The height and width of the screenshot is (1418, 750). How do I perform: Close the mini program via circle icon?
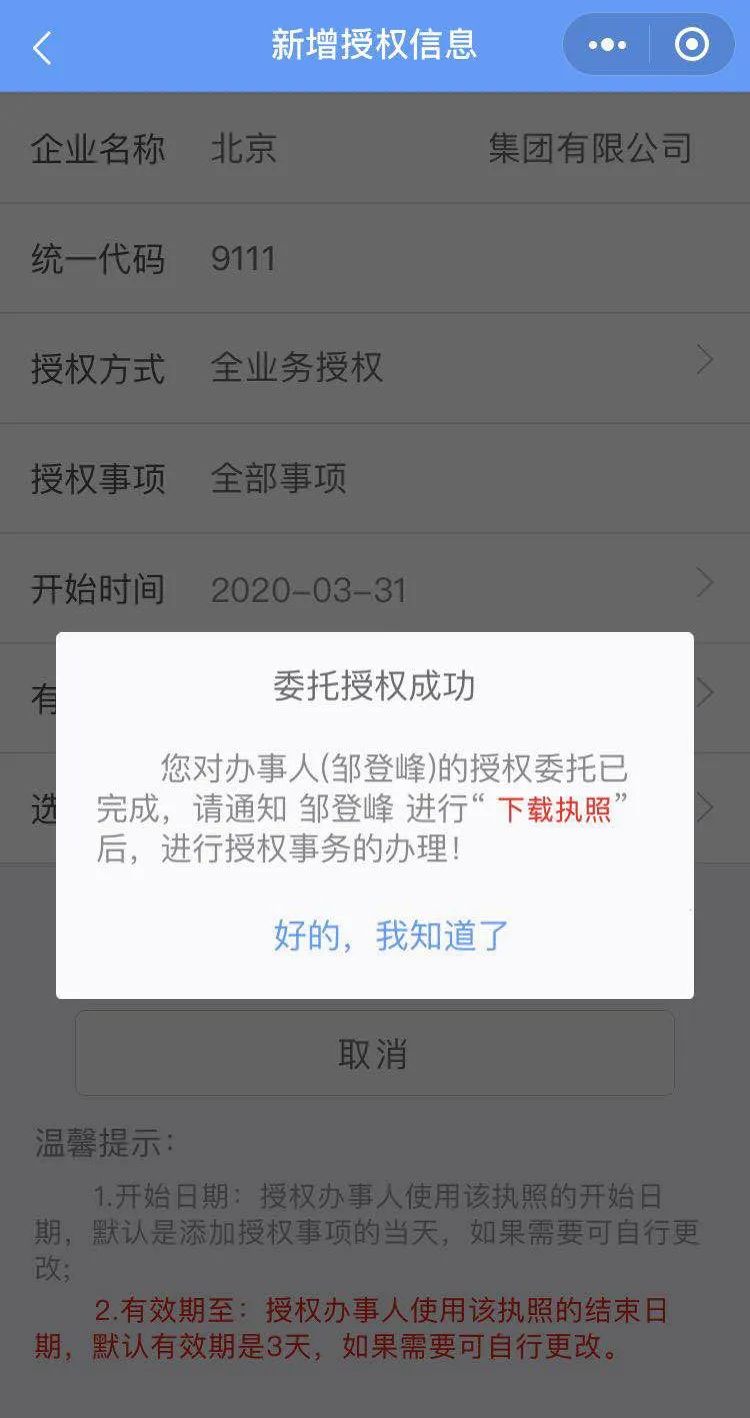pos(691,45)
